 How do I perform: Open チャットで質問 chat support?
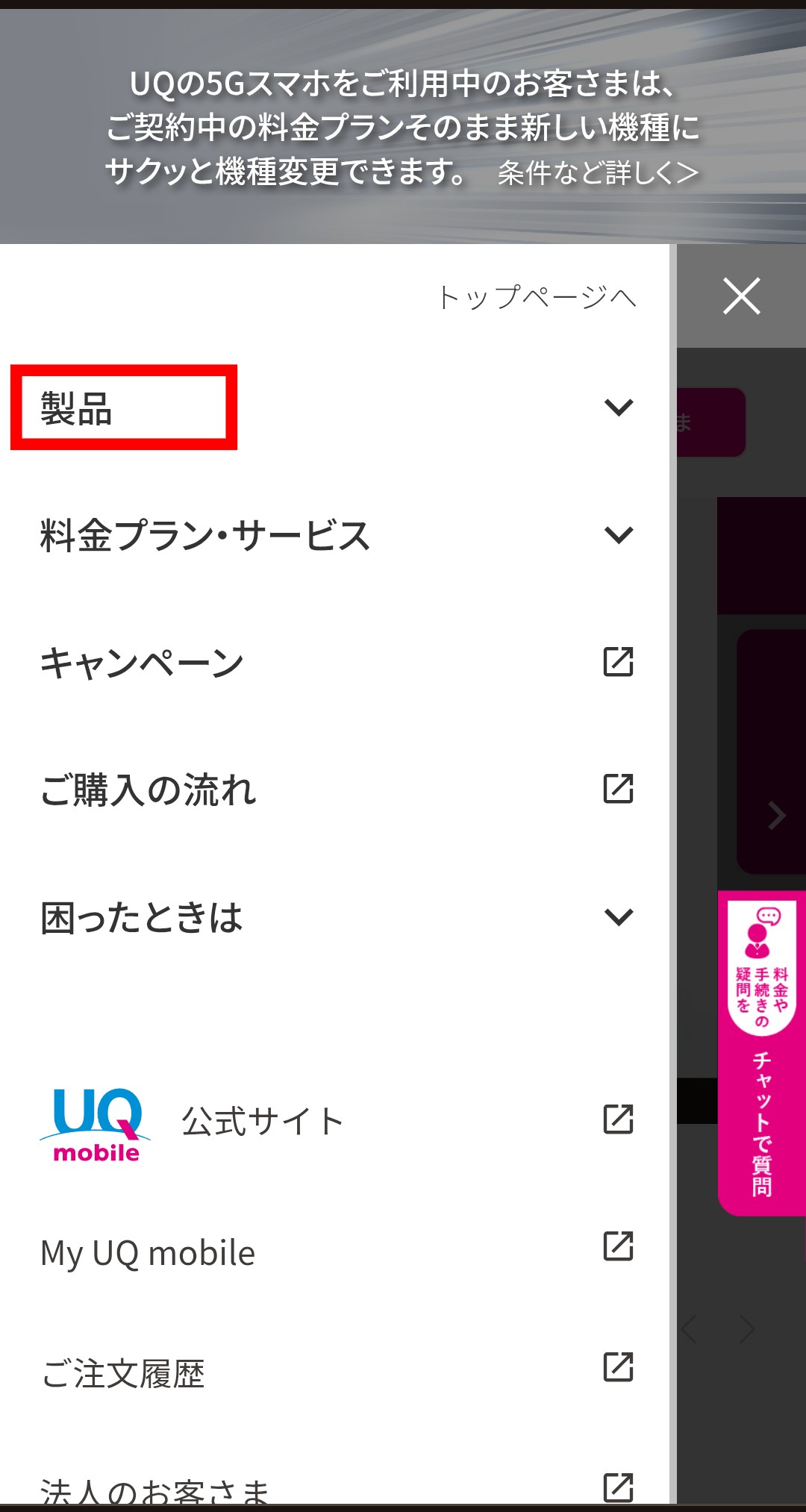[762, 1053]
